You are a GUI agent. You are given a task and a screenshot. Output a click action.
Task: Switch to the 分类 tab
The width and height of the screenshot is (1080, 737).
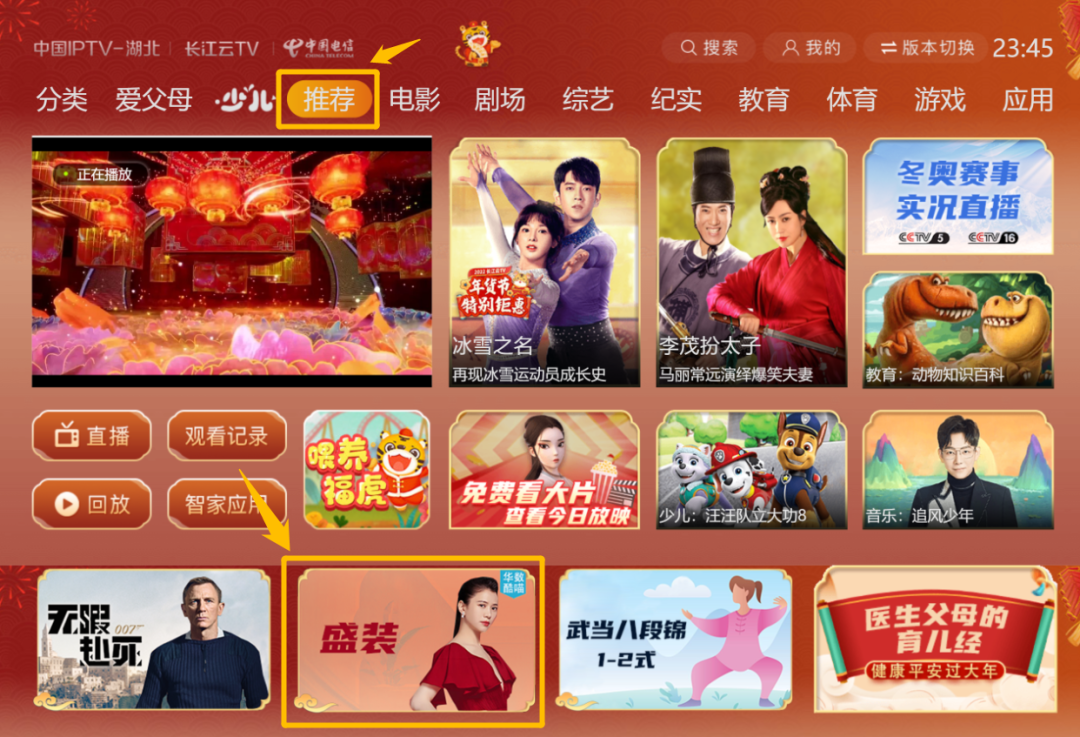tap(62, 100)
